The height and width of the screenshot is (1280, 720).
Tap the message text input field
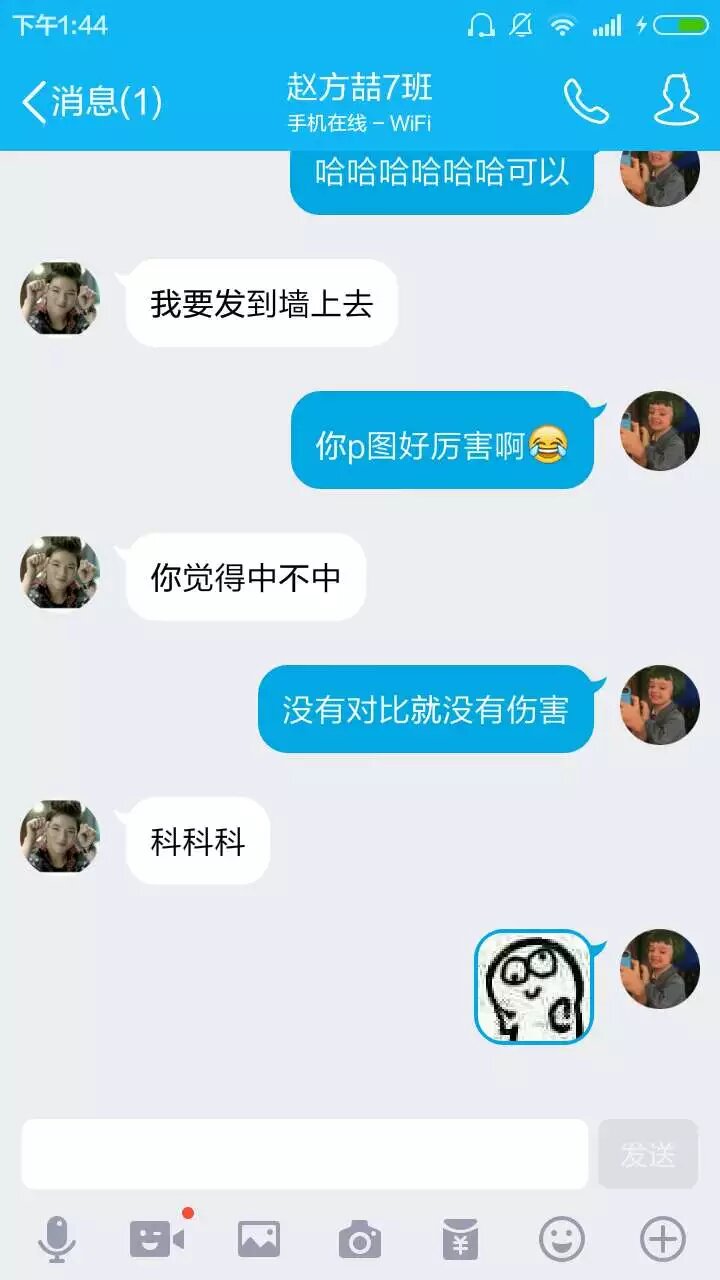[x=305, y=1154]
